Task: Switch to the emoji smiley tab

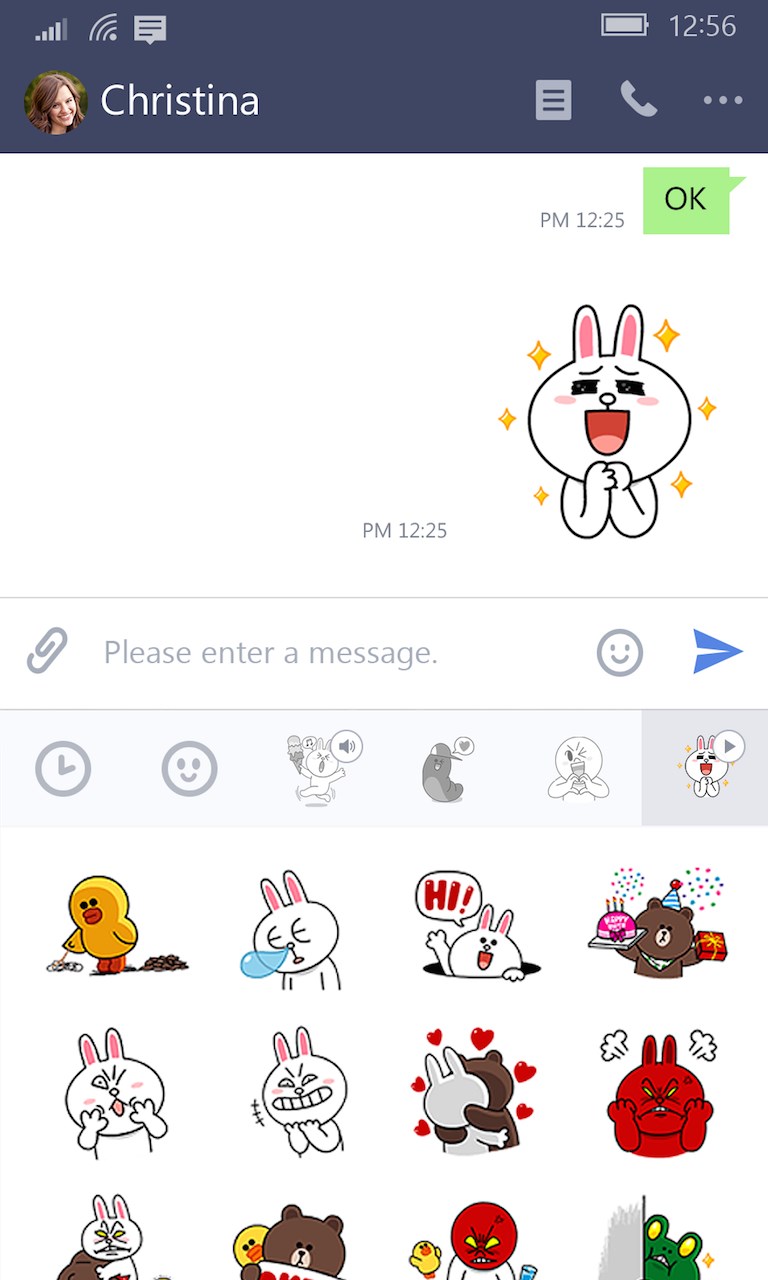Action: coord(189,769)
